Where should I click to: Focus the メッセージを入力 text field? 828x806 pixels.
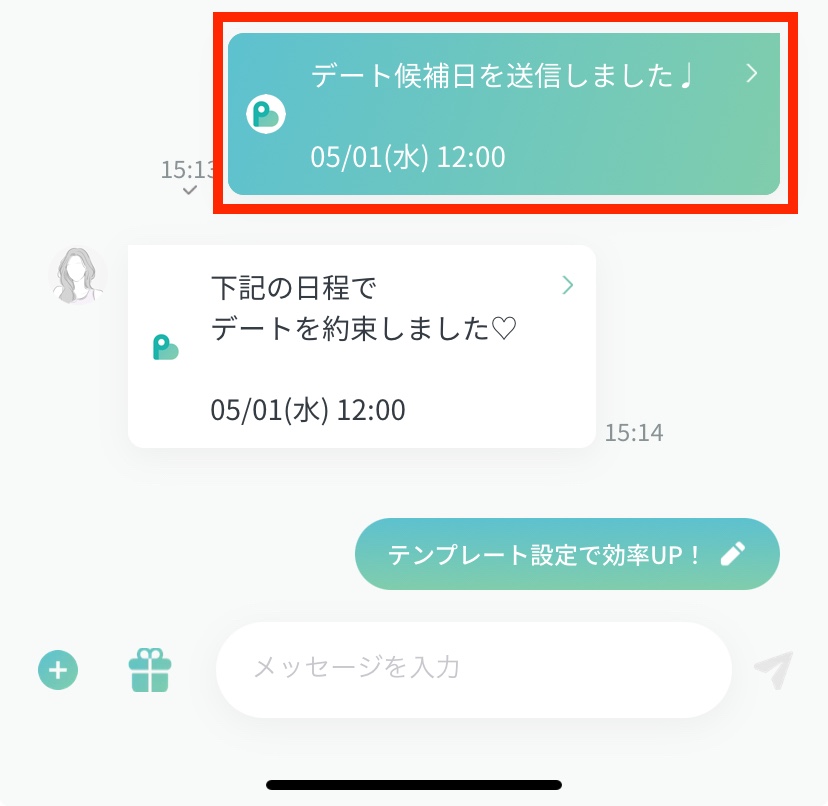(474, 669)
